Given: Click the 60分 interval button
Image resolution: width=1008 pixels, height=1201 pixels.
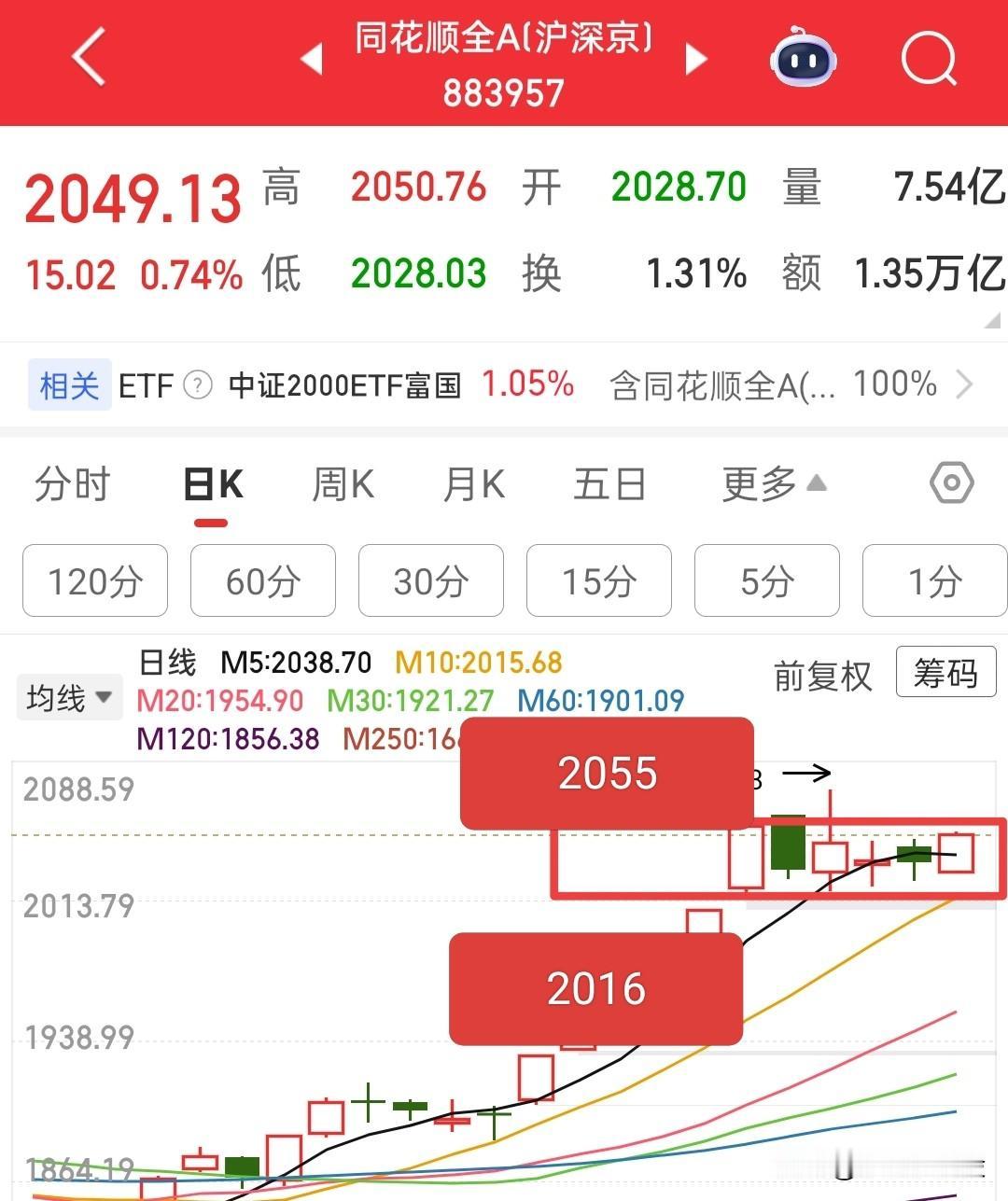Looking at the screenshot, I should tap(262, 580).
